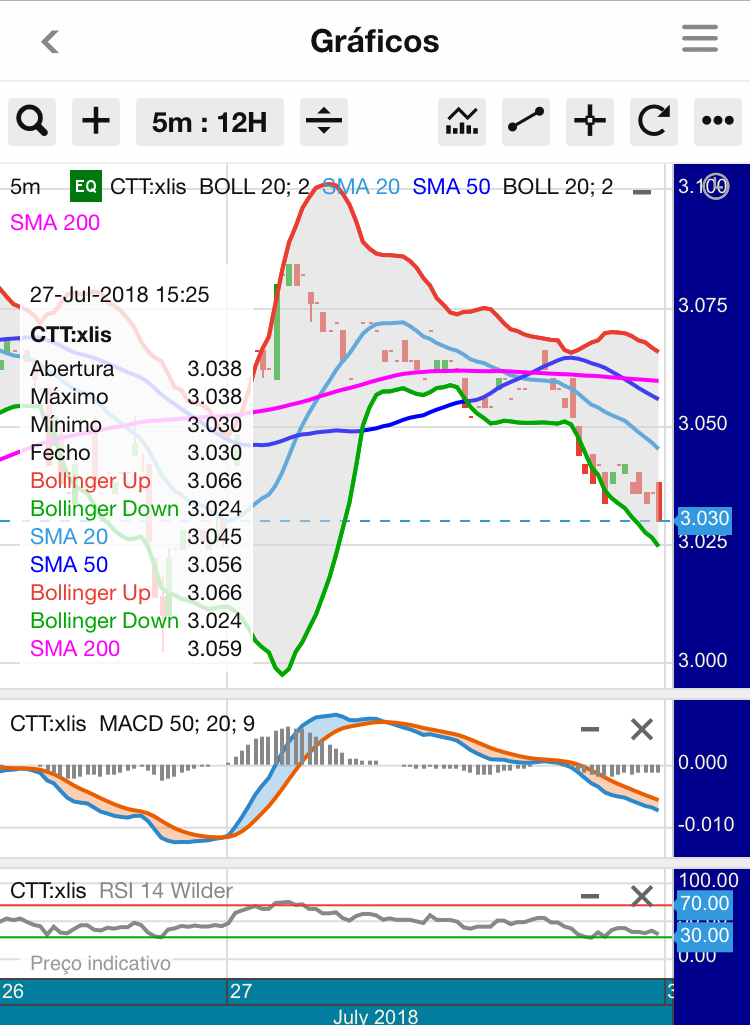Add an item with the plus button

[x=96, y=122]
